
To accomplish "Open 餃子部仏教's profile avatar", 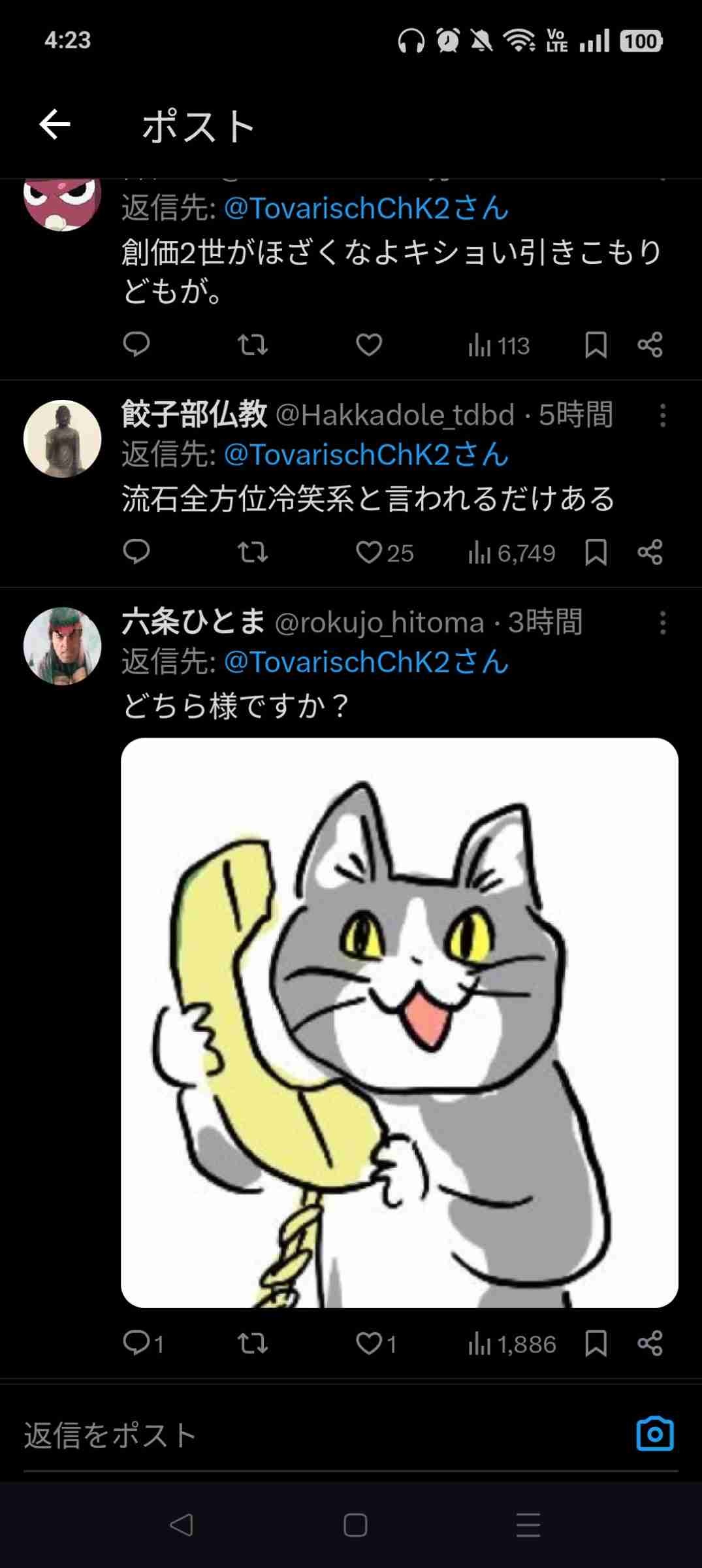I will coord(62,438).
